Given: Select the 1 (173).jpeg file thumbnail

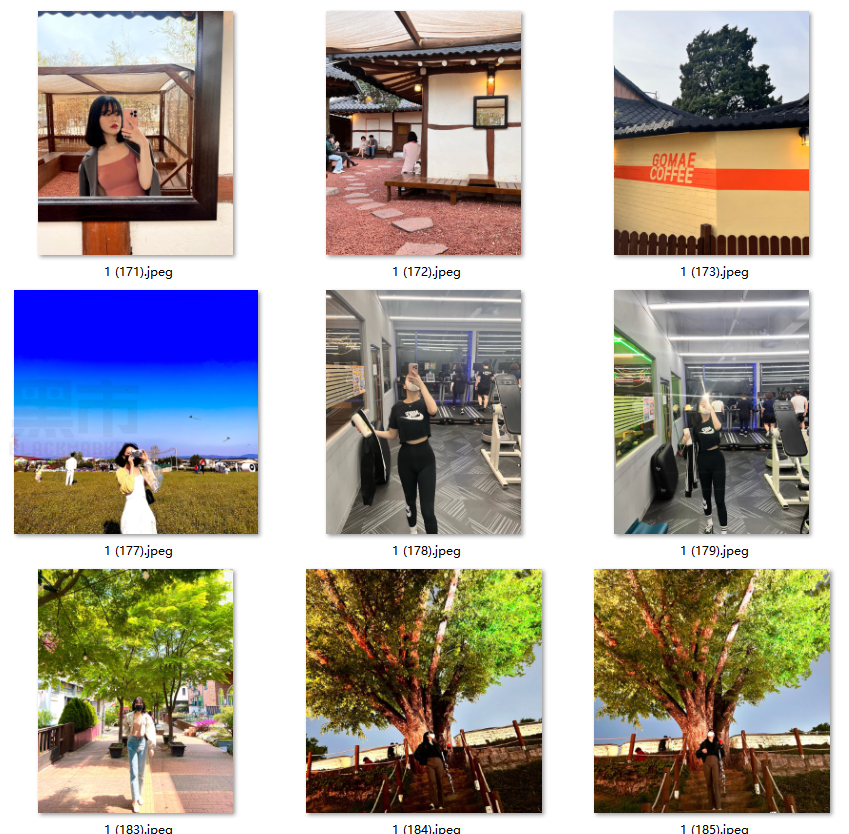Looking at the screenshot, I should [711, 133].
